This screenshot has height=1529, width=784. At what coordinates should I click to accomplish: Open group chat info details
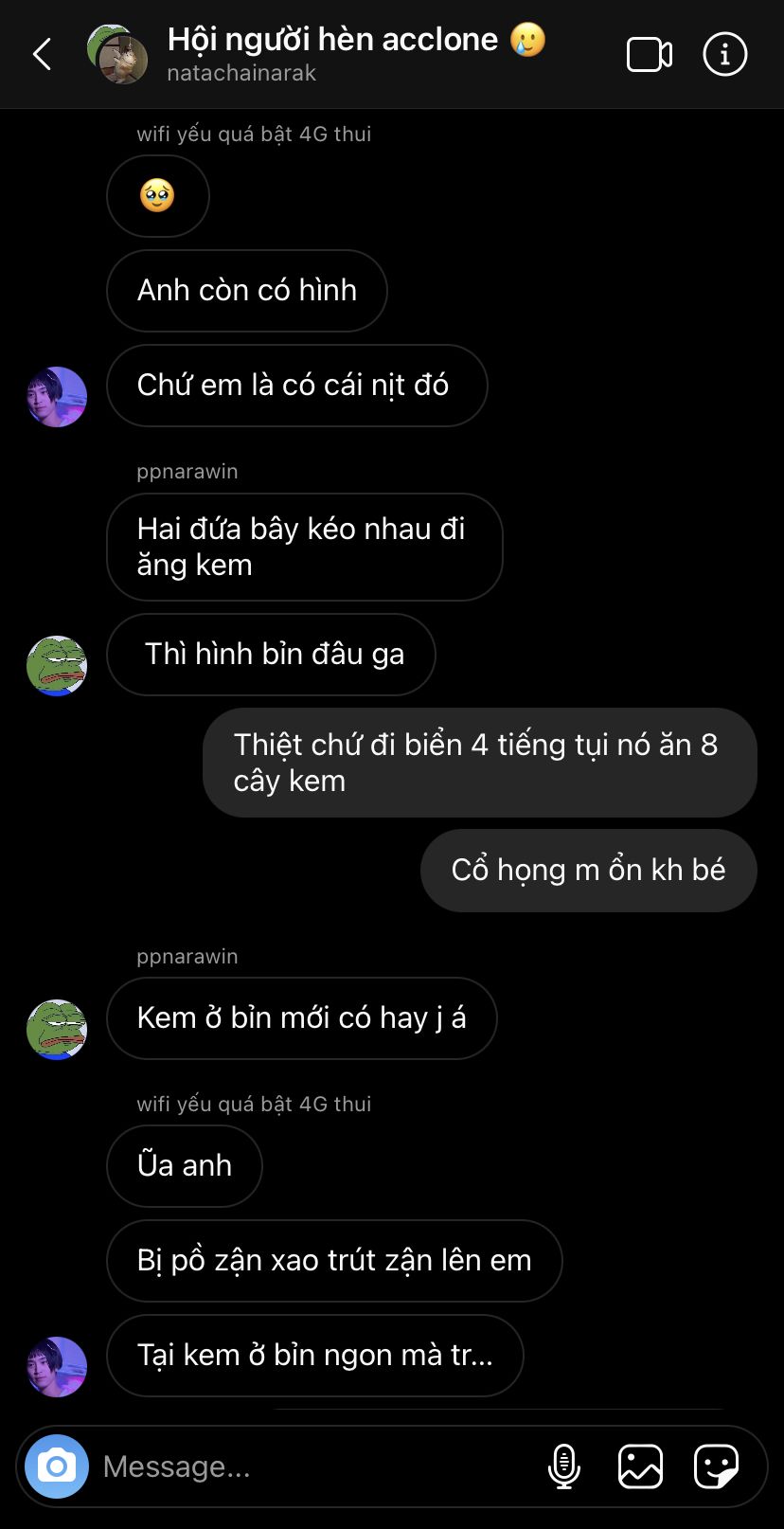point(725,54)
